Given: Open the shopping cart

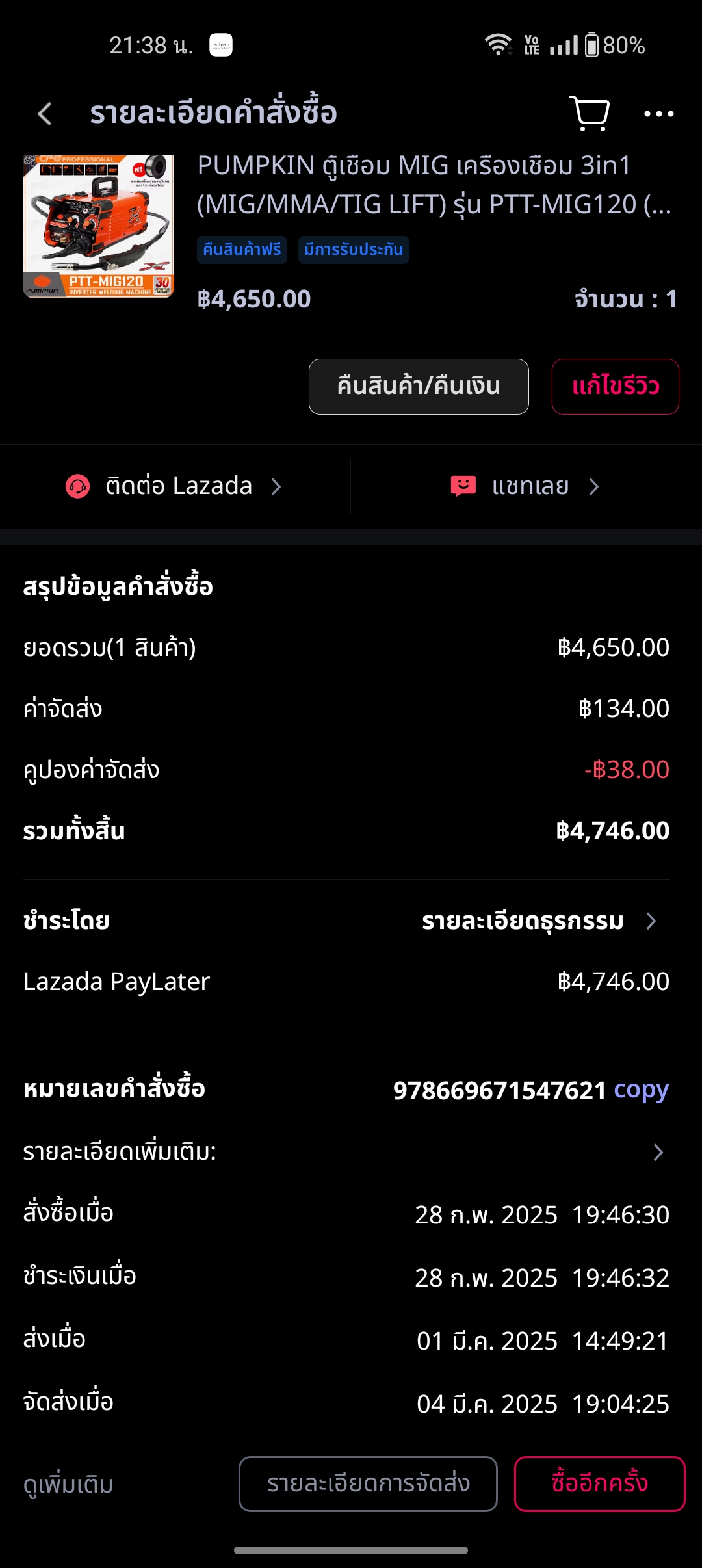Looking at the screenshot, I should pos(590,113).
